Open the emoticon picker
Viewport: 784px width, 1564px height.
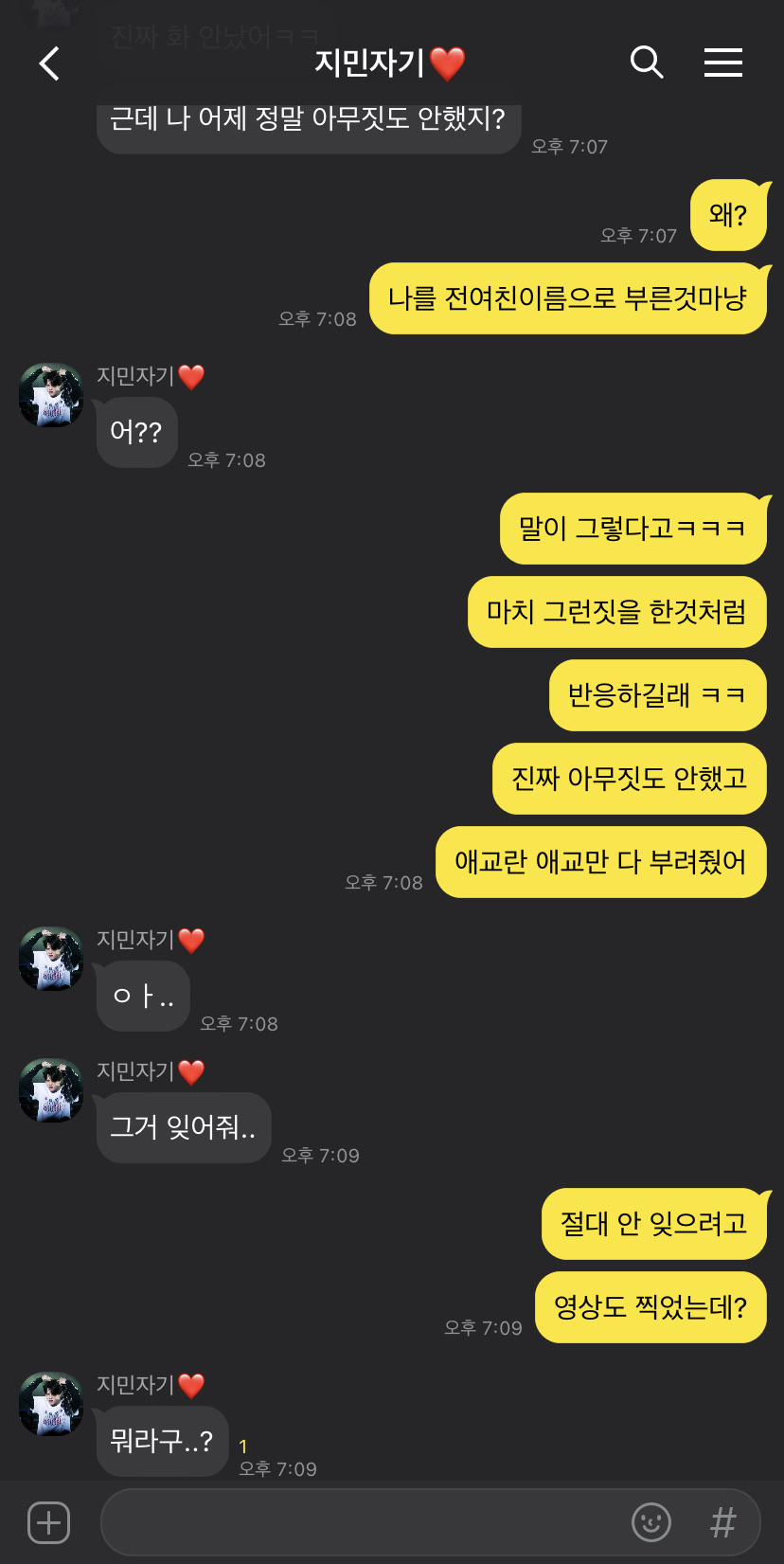650,1522
